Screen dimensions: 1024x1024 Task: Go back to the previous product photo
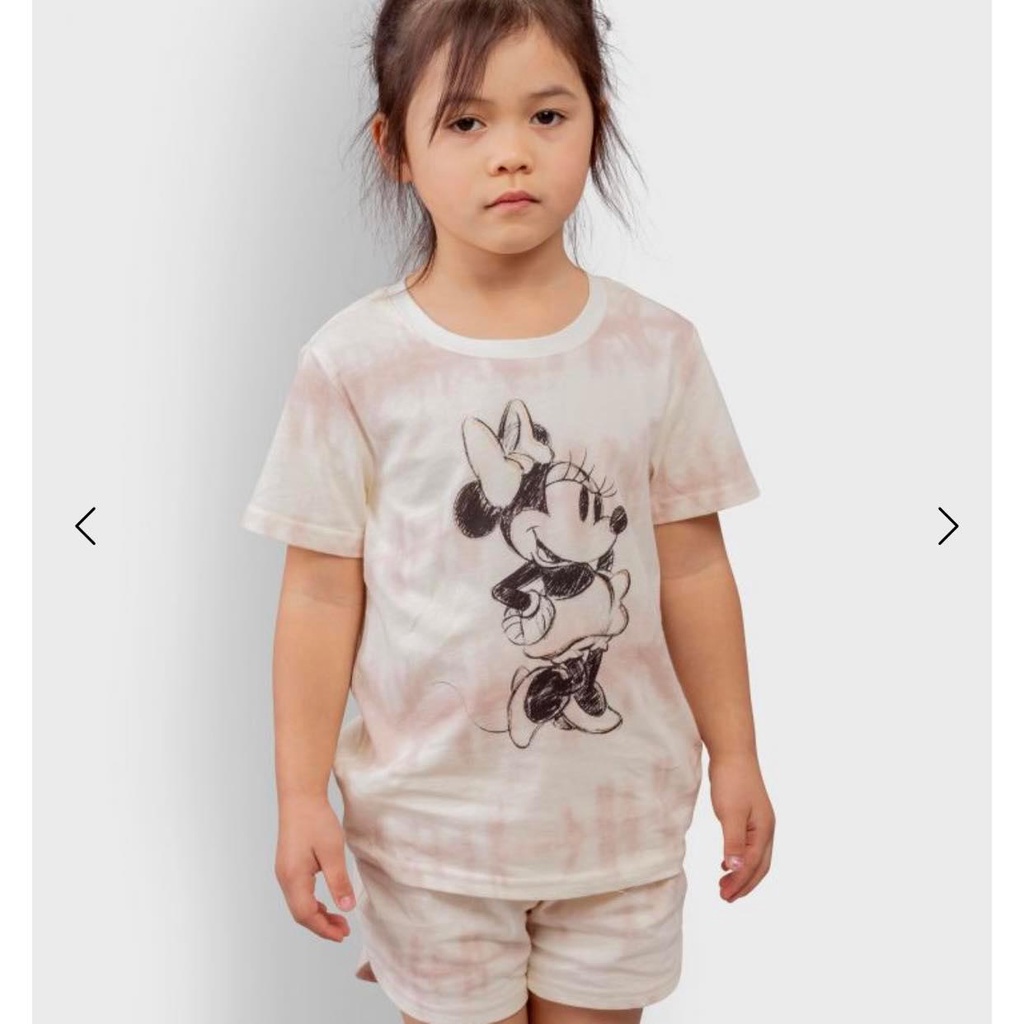[86, 526]
